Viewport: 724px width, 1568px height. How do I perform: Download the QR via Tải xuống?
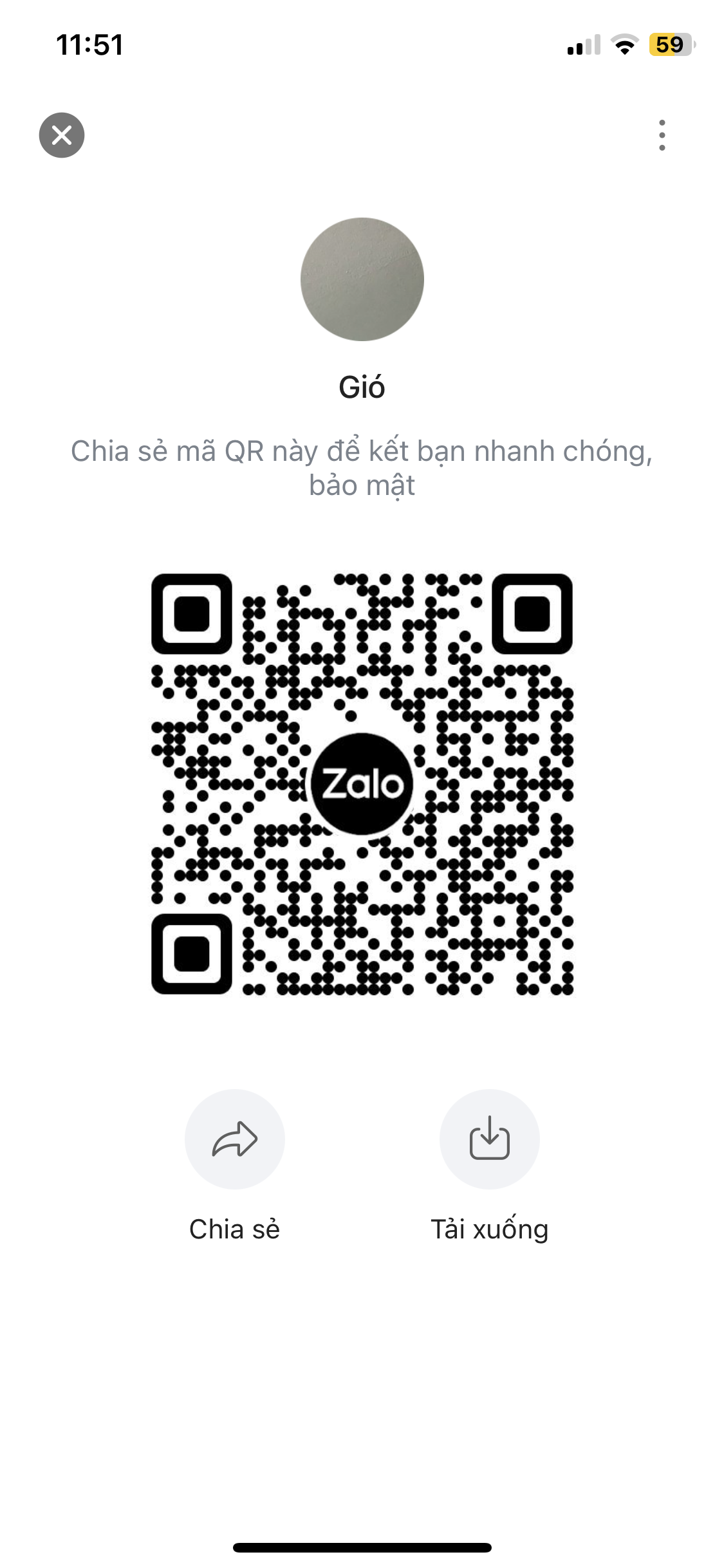click(x=489, y=1139)
